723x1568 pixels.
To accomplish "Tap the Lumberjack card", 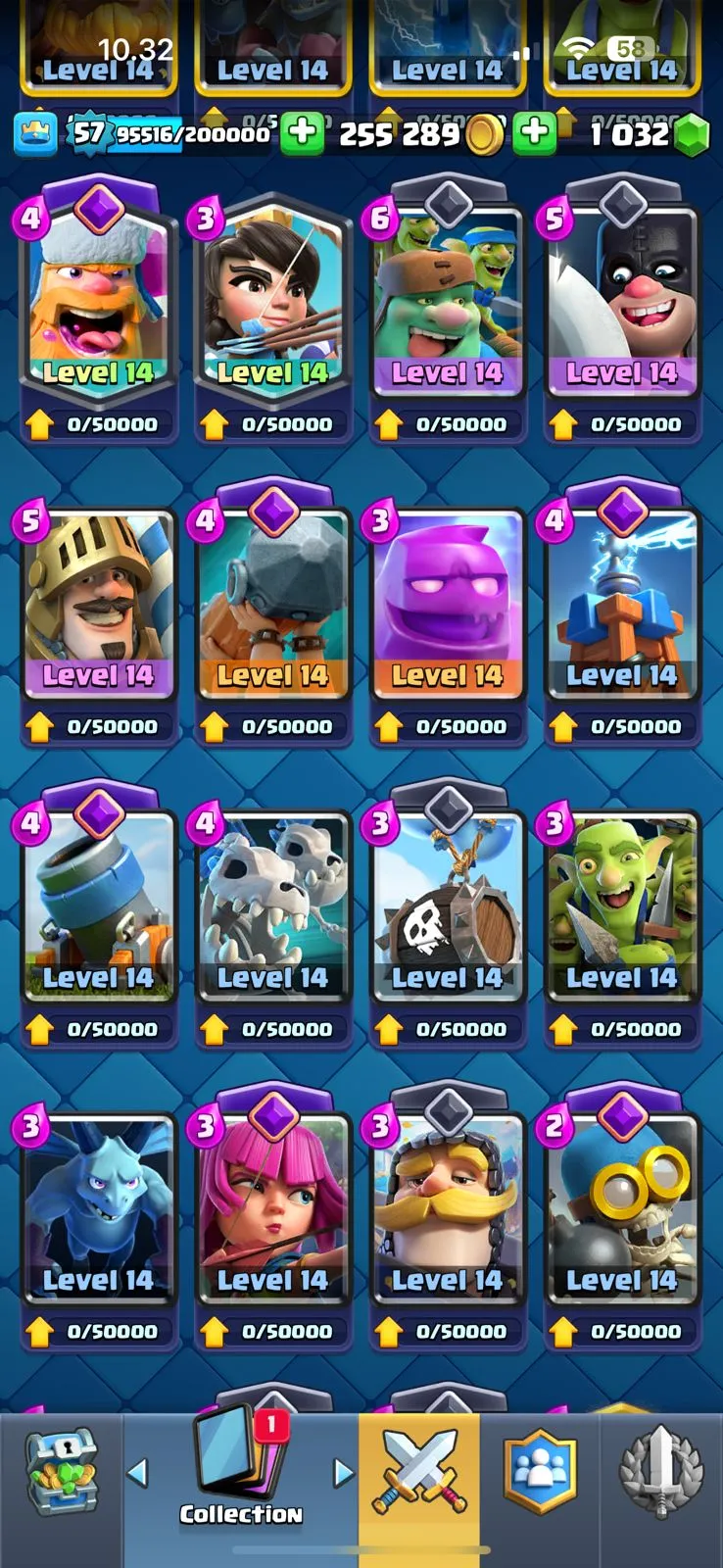I will click(x=98, y=294).
